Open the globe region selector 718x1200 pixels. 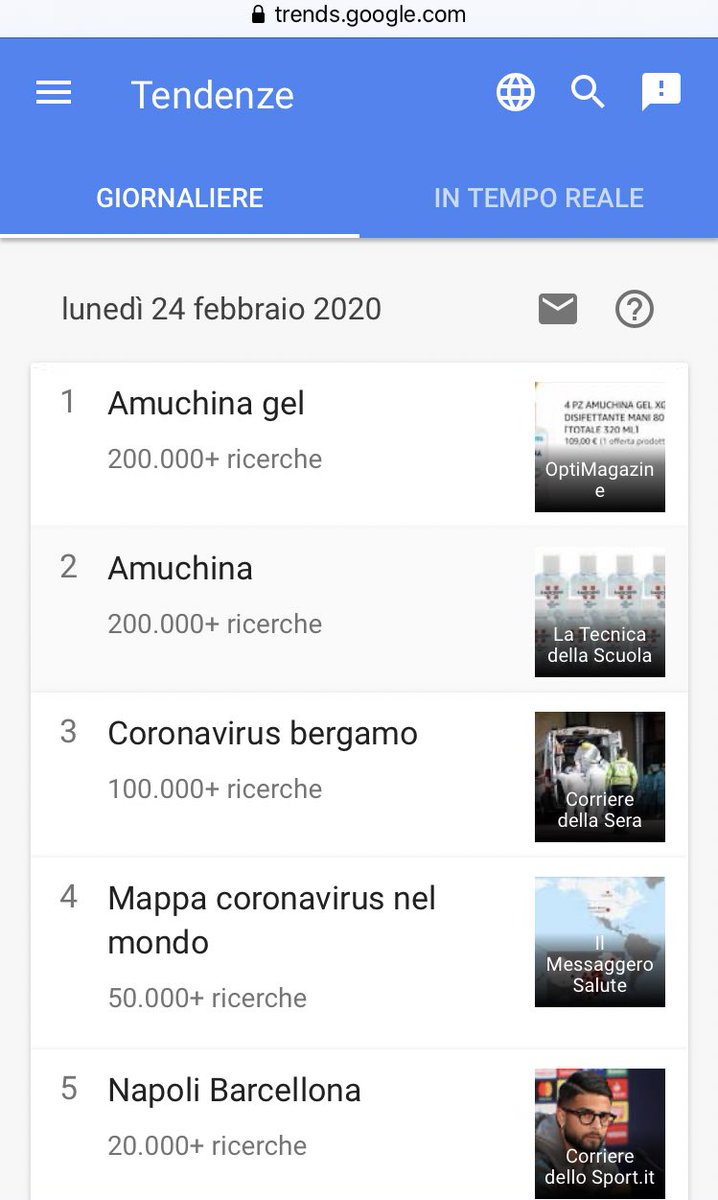pos(516,93)
